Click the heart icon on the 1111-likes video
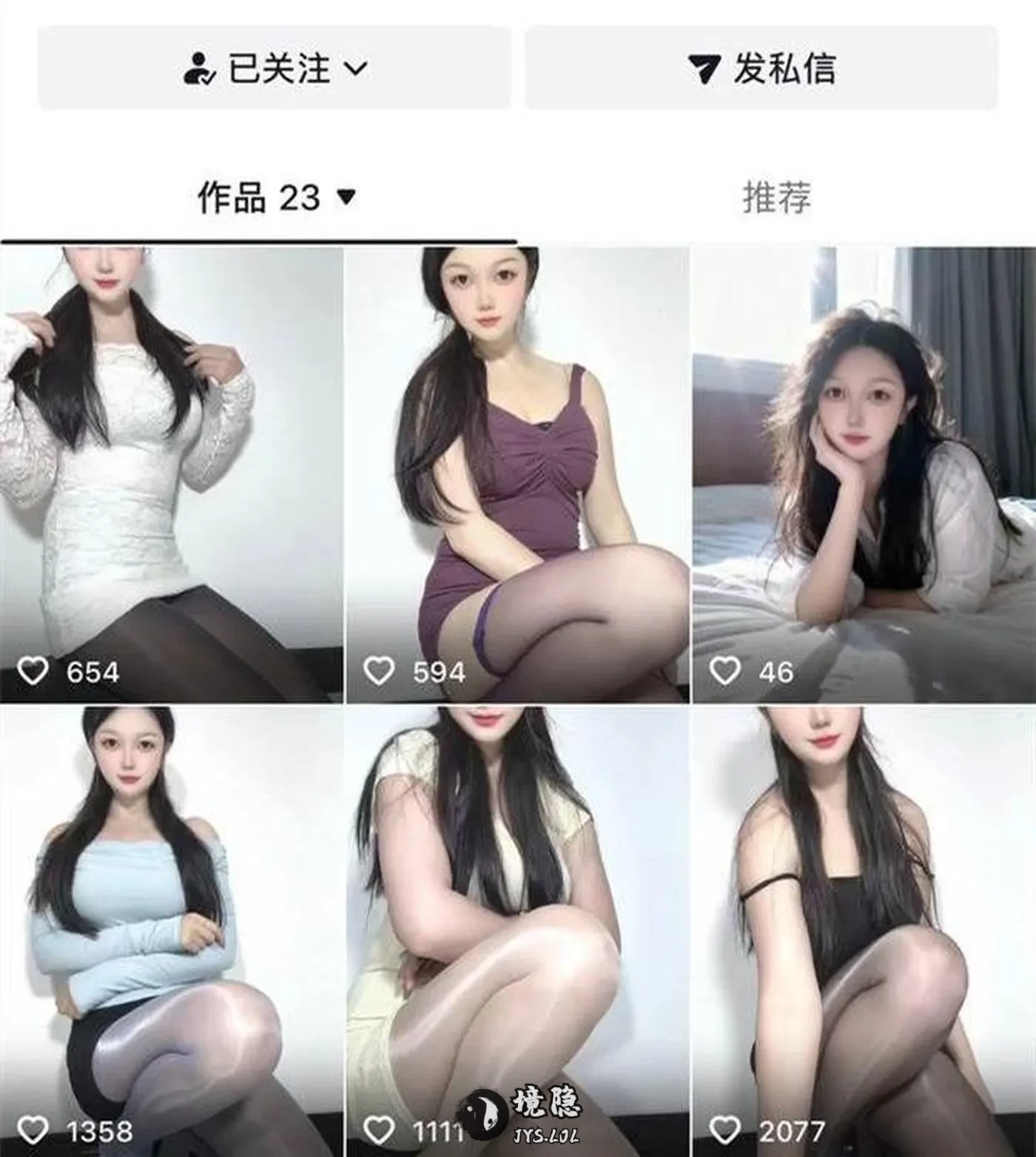This screenshot has width=1036, height=1157. coord(379,1130)
